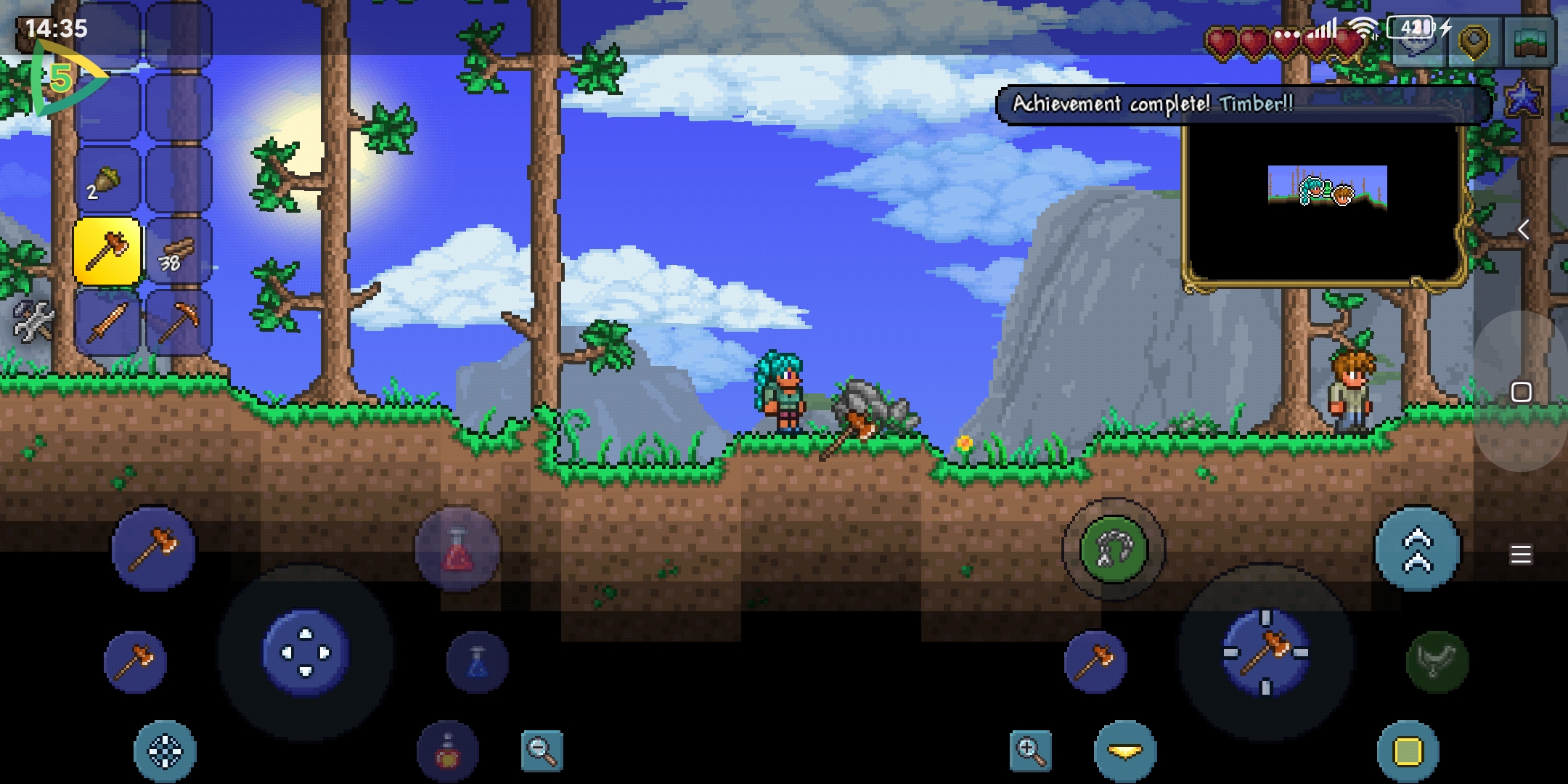Select the copper axe hotbar slot
1568x784 pixels.
point(107,250)
